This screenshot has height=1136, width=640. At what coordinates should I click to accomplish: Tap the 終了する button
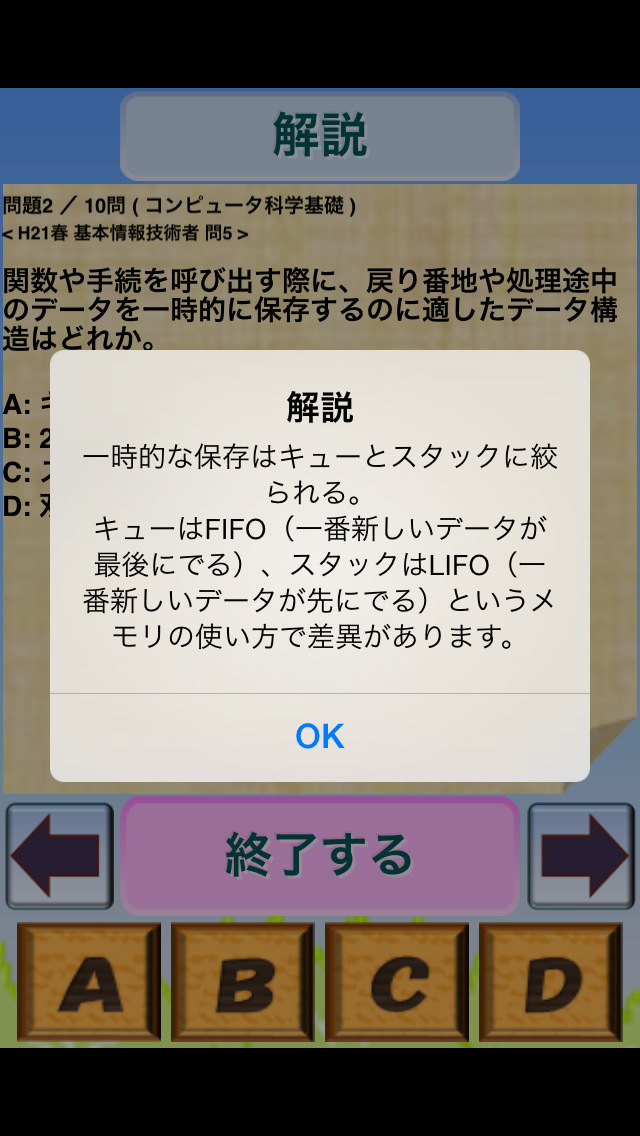[x=320, y=855]
